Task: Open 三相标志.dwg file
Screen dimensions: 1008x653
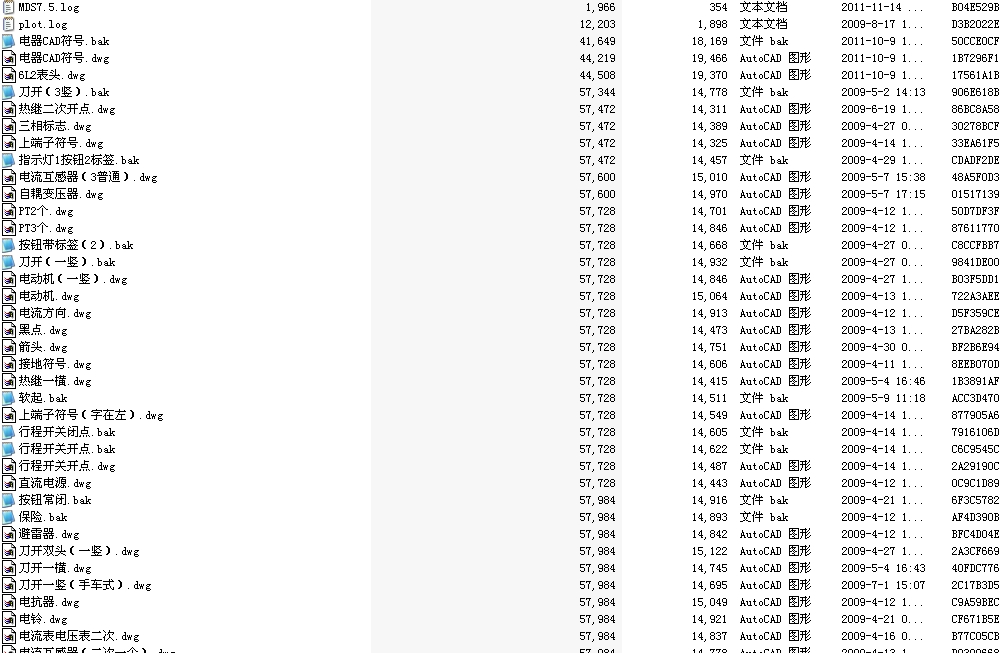Action: click(x=55, y=126)
